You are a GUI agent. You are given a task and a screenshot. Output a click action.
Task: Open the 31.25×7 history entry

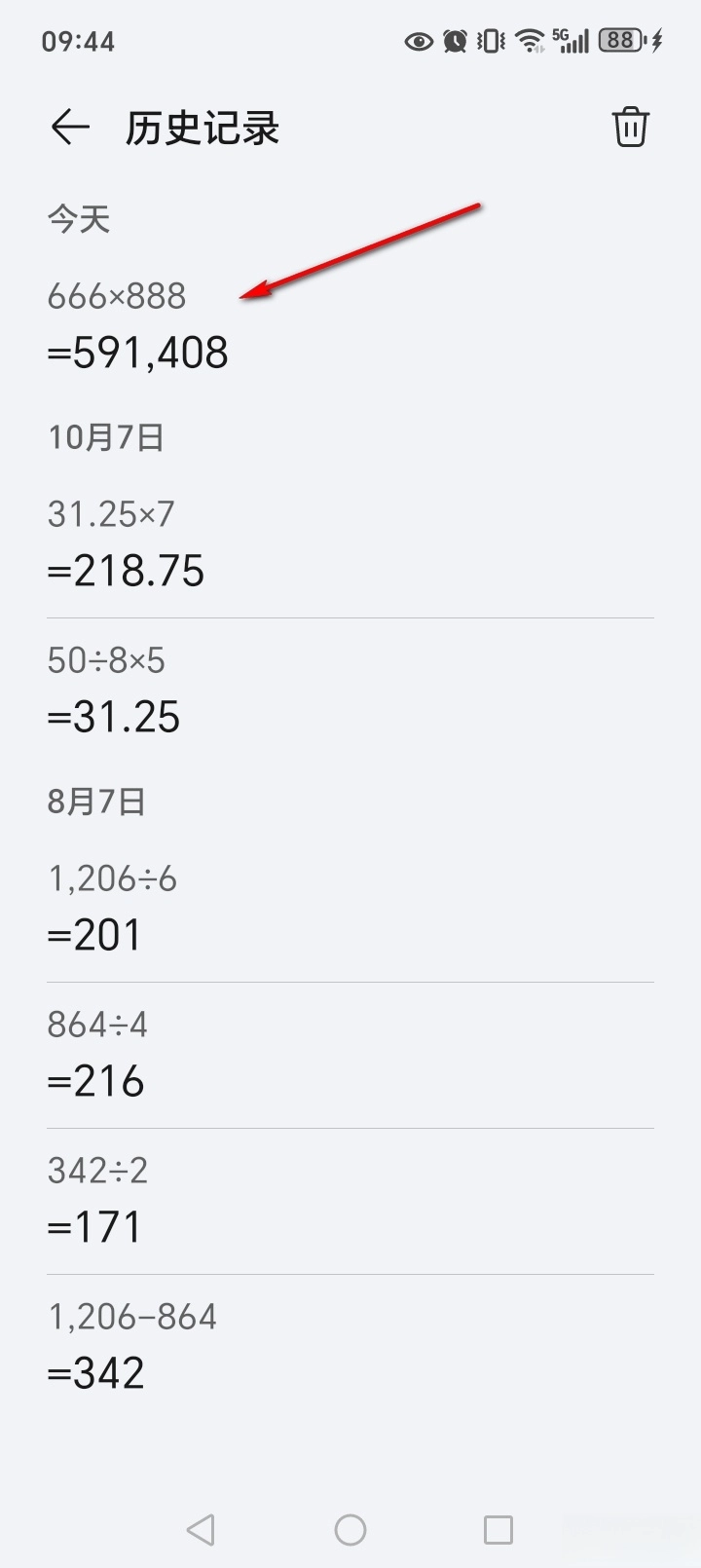click(127, 543)
